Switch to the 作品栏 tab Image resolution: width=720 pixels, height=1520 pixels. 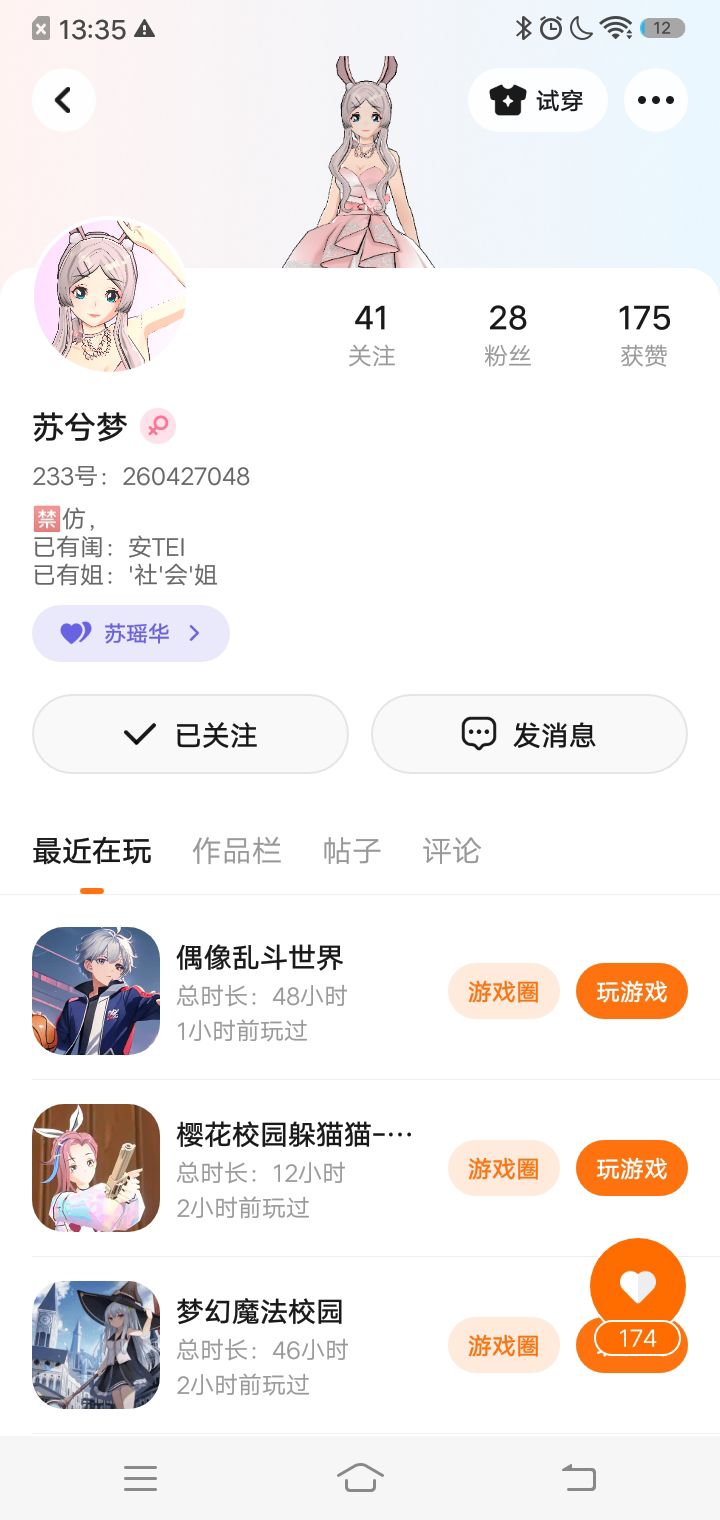236,851
